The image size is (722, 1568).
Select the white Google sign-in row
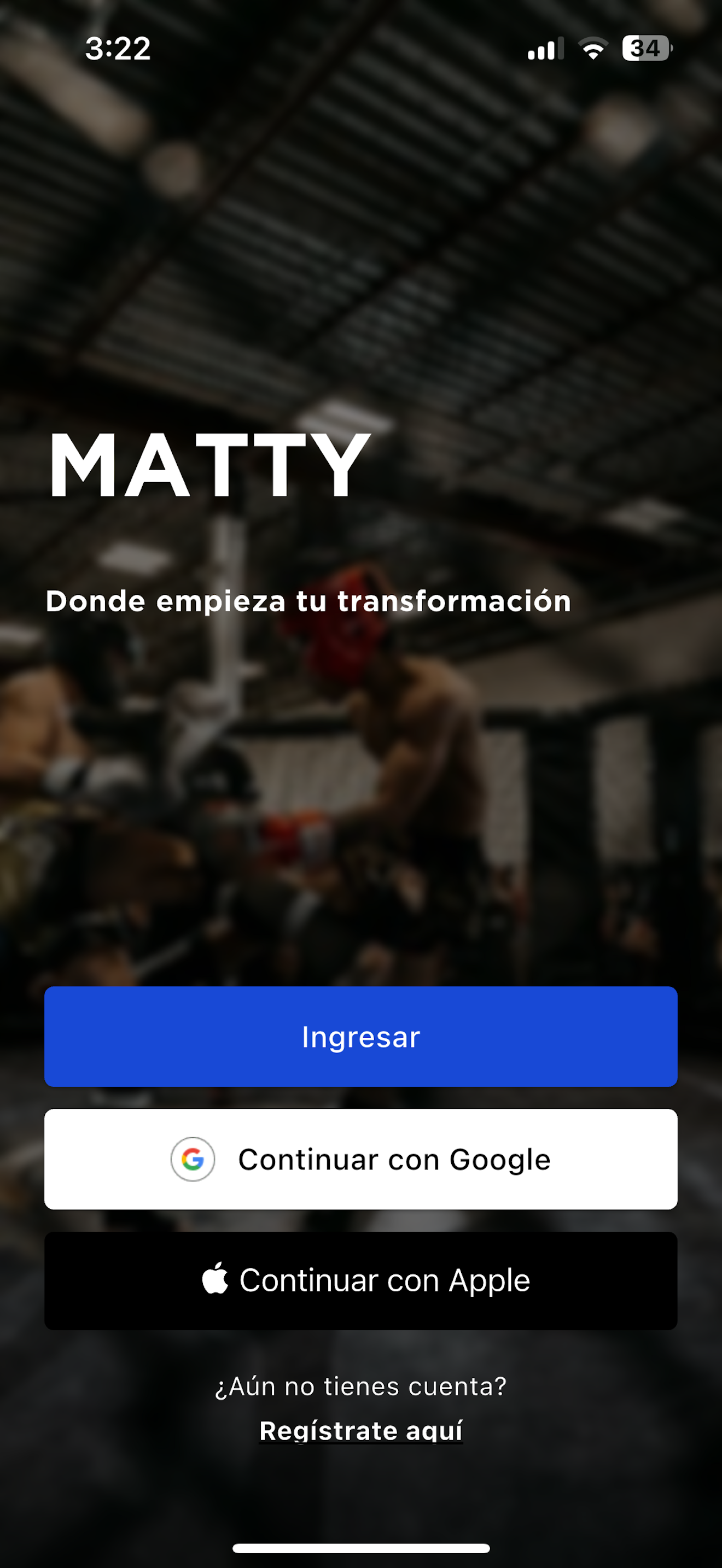[361, 1159]
